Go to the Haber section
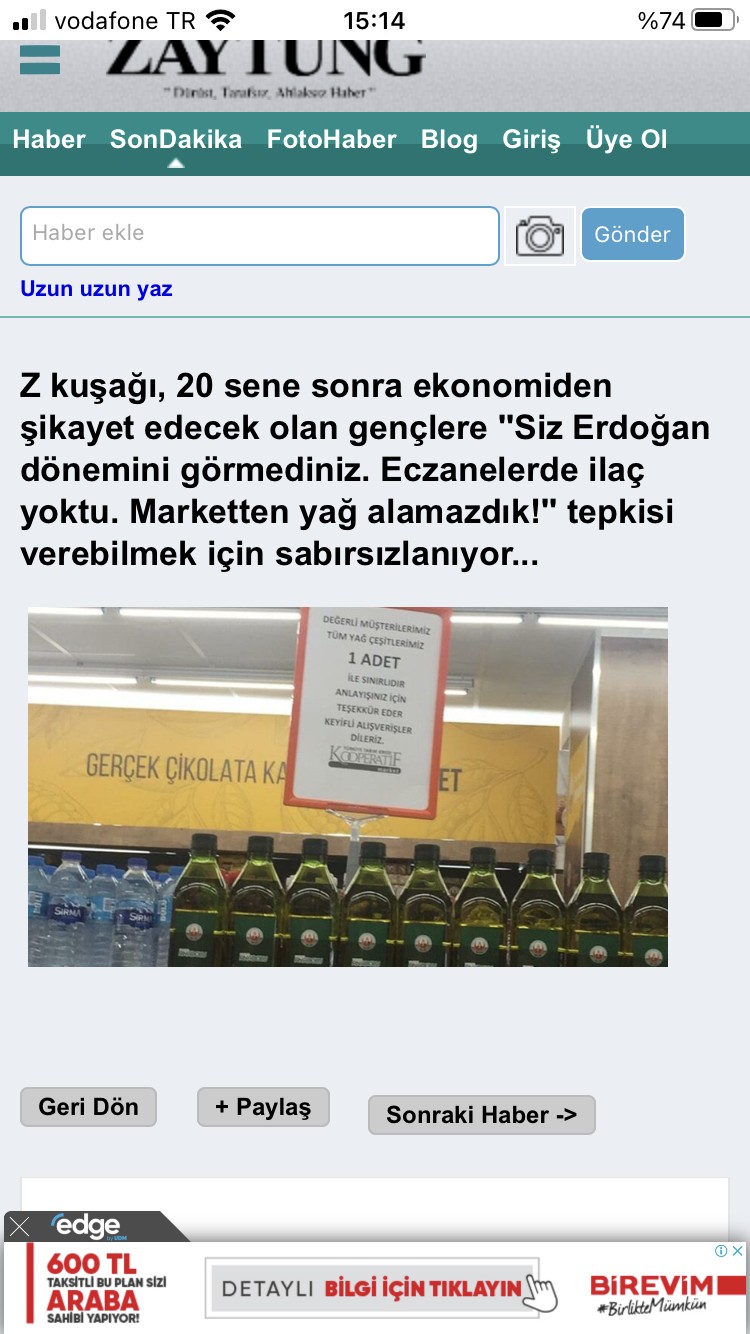This screenshot has width=750, height=1334. tap(49, 139)
